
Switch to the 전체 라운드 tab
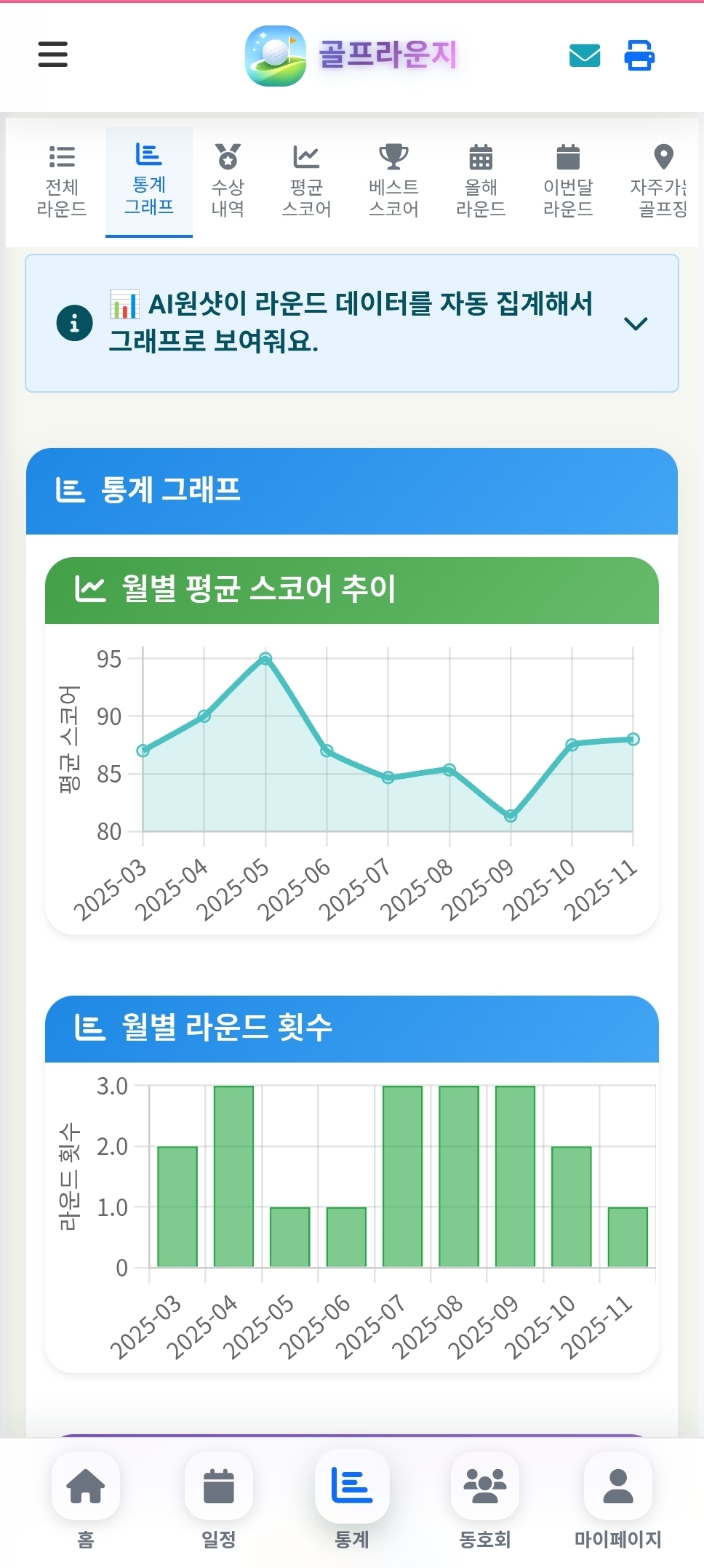point(63,180)
